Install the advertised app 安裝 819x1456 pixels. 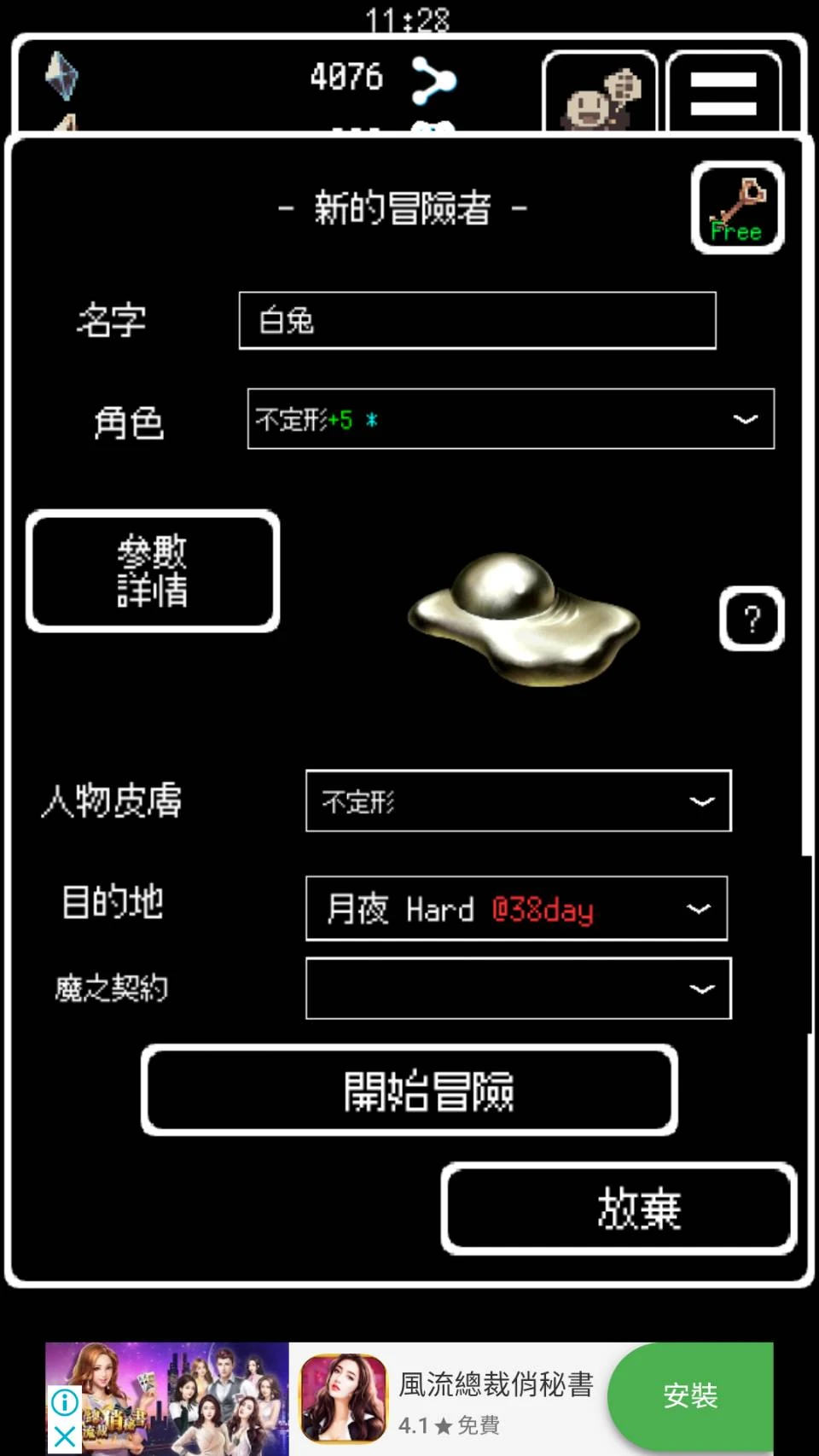click(690, 1396)
